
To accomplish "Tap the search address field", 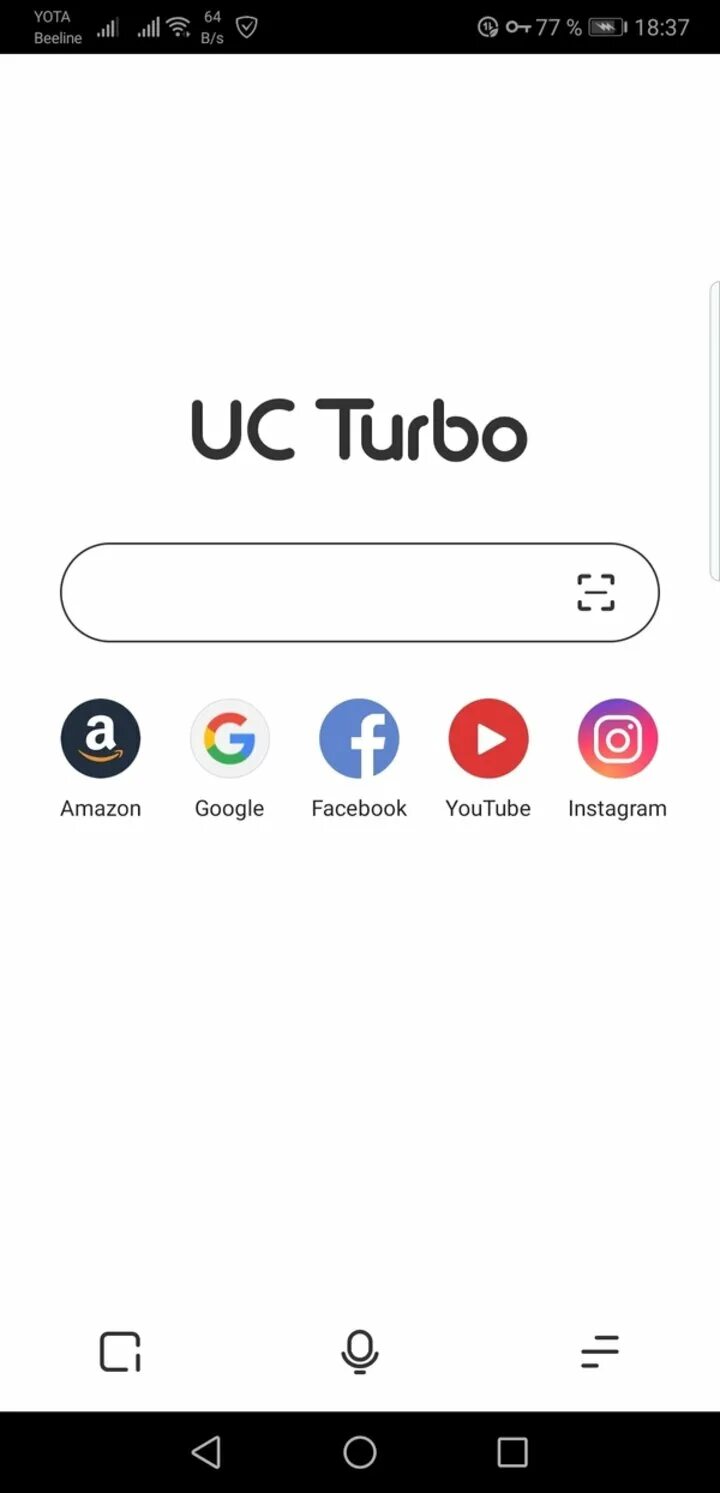I will pos(359,592).
